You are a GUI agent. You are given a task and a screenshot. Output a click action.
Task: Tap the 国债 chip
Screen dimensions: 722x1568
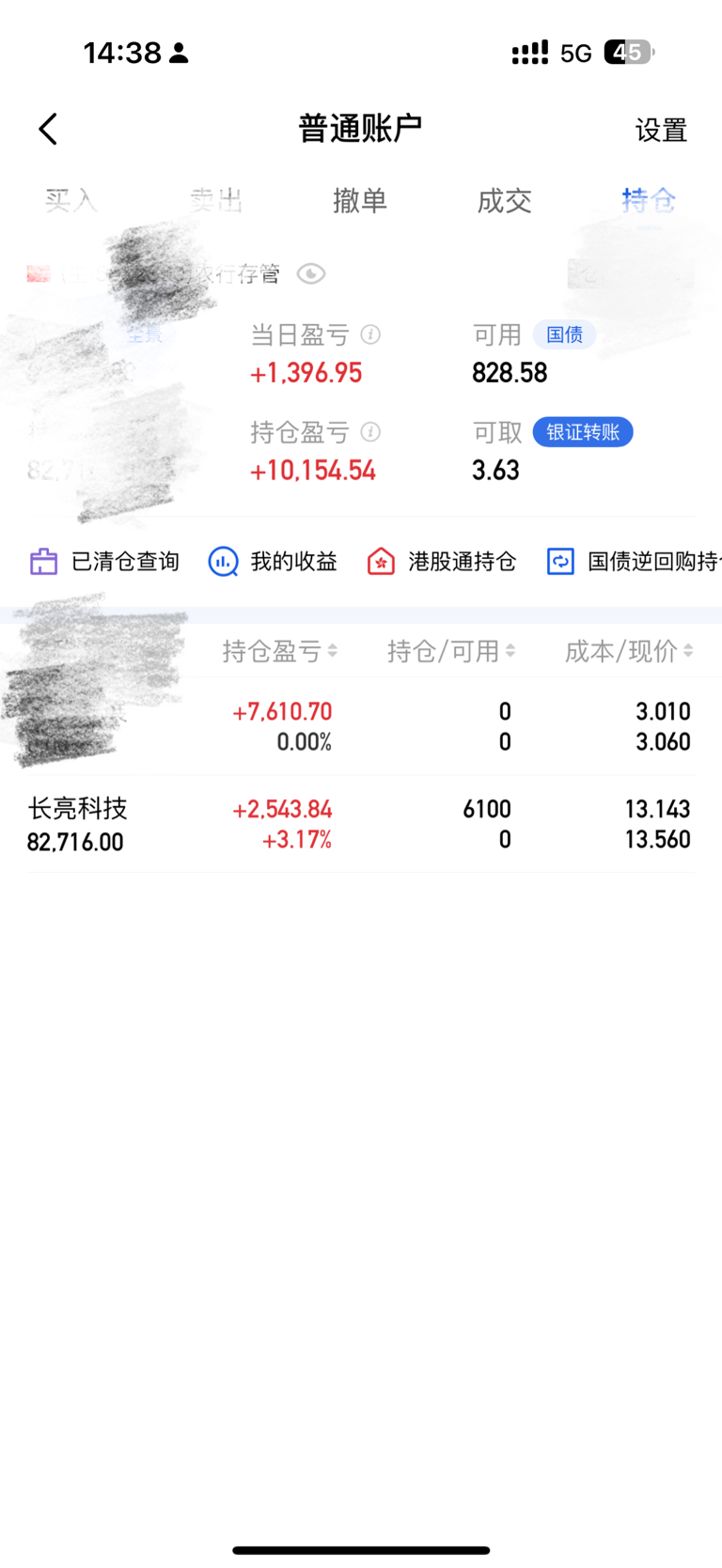coord(564,334)
